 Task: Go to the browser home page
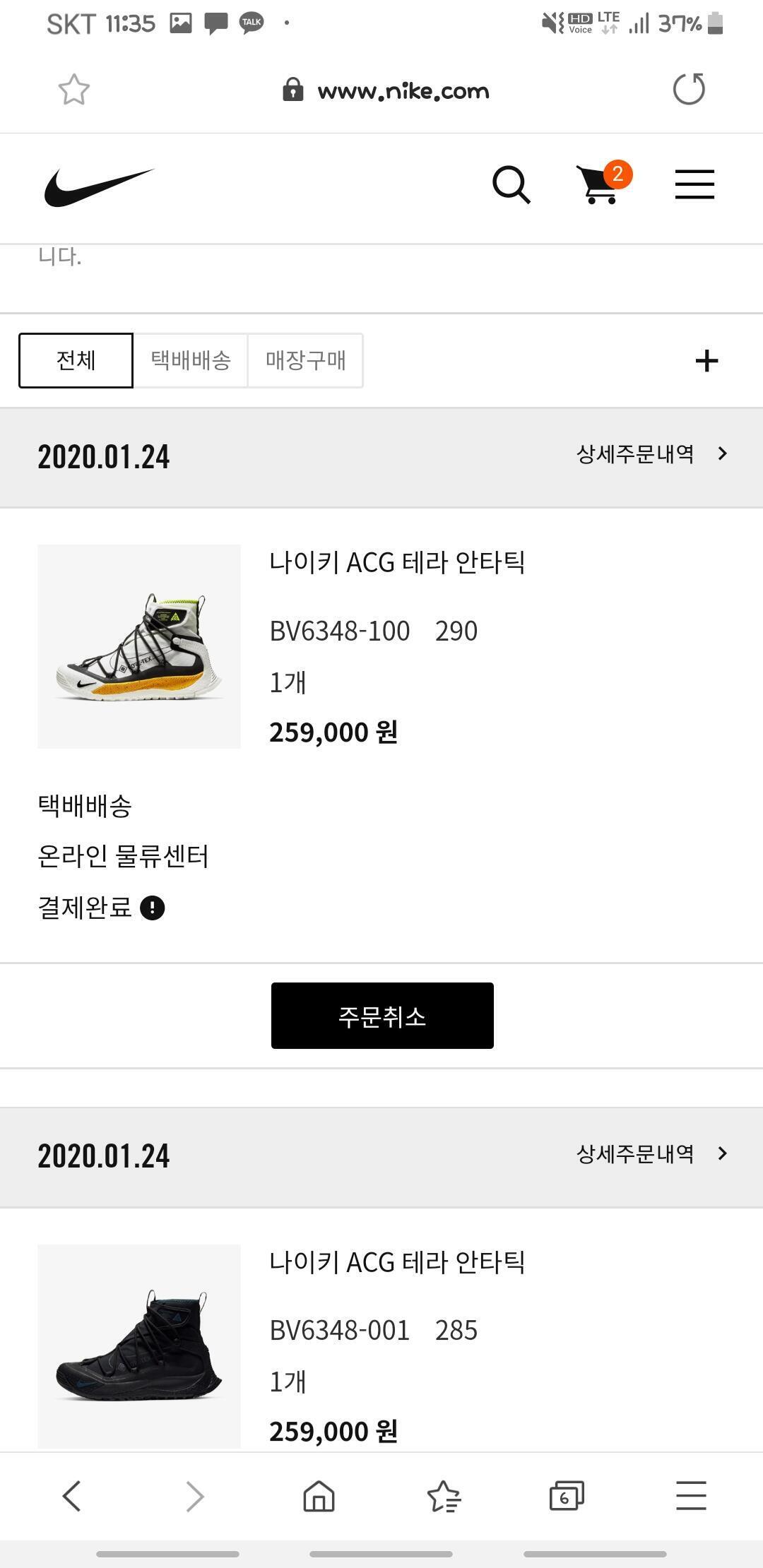click(x=319, y=1495)
